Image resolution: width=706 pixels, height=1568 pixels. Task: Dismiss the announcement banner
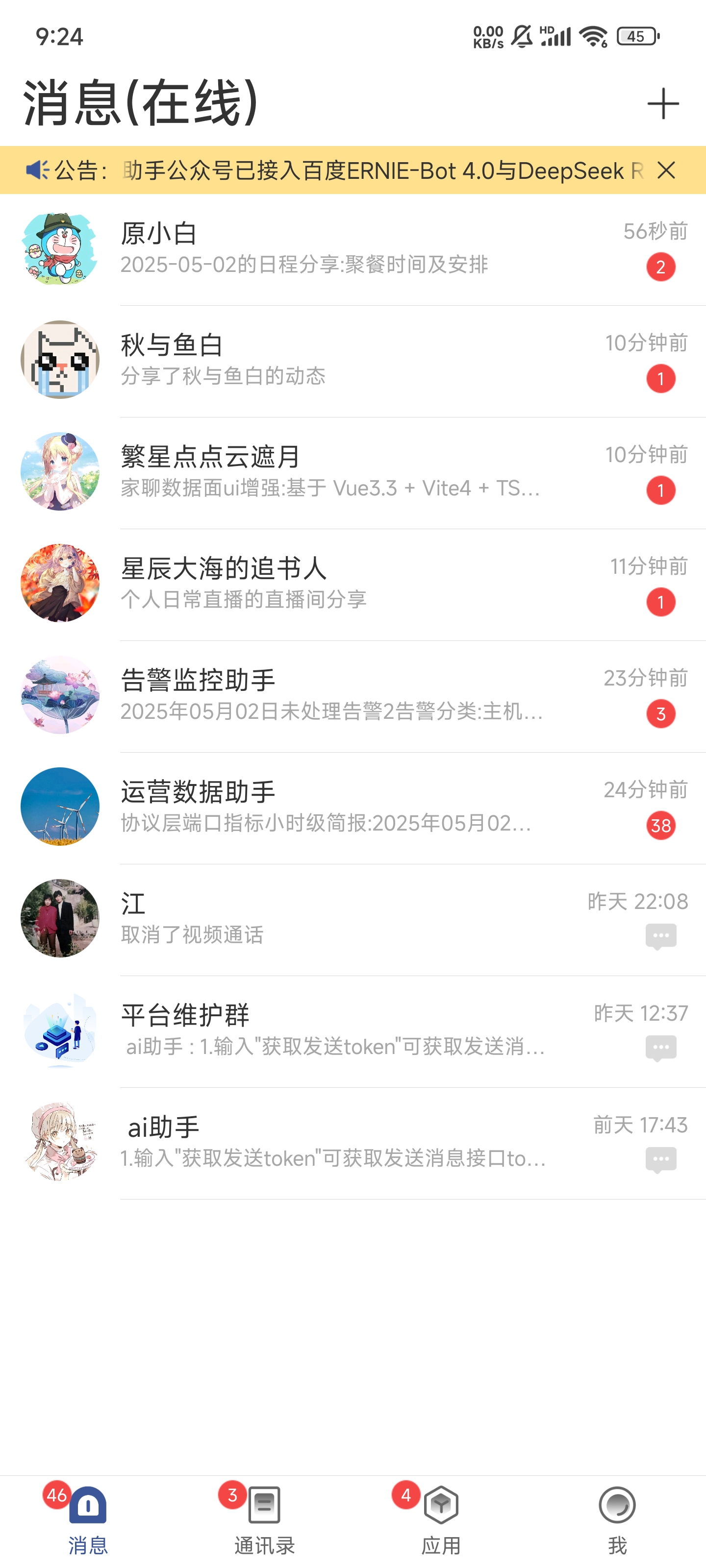(x=666, y=171)
